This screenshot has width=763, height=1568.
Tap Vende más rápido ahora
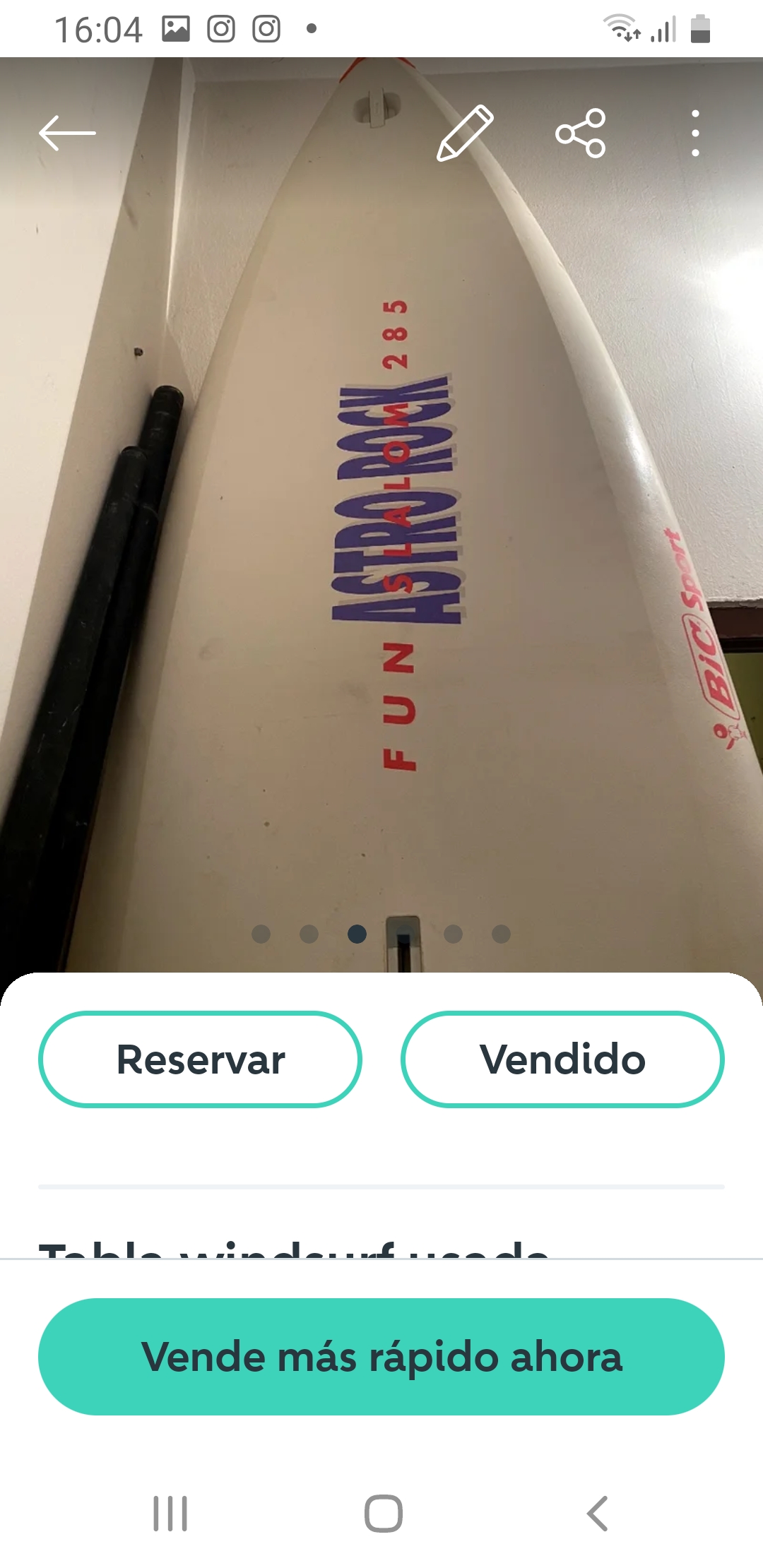click(x=381, y=1357)
